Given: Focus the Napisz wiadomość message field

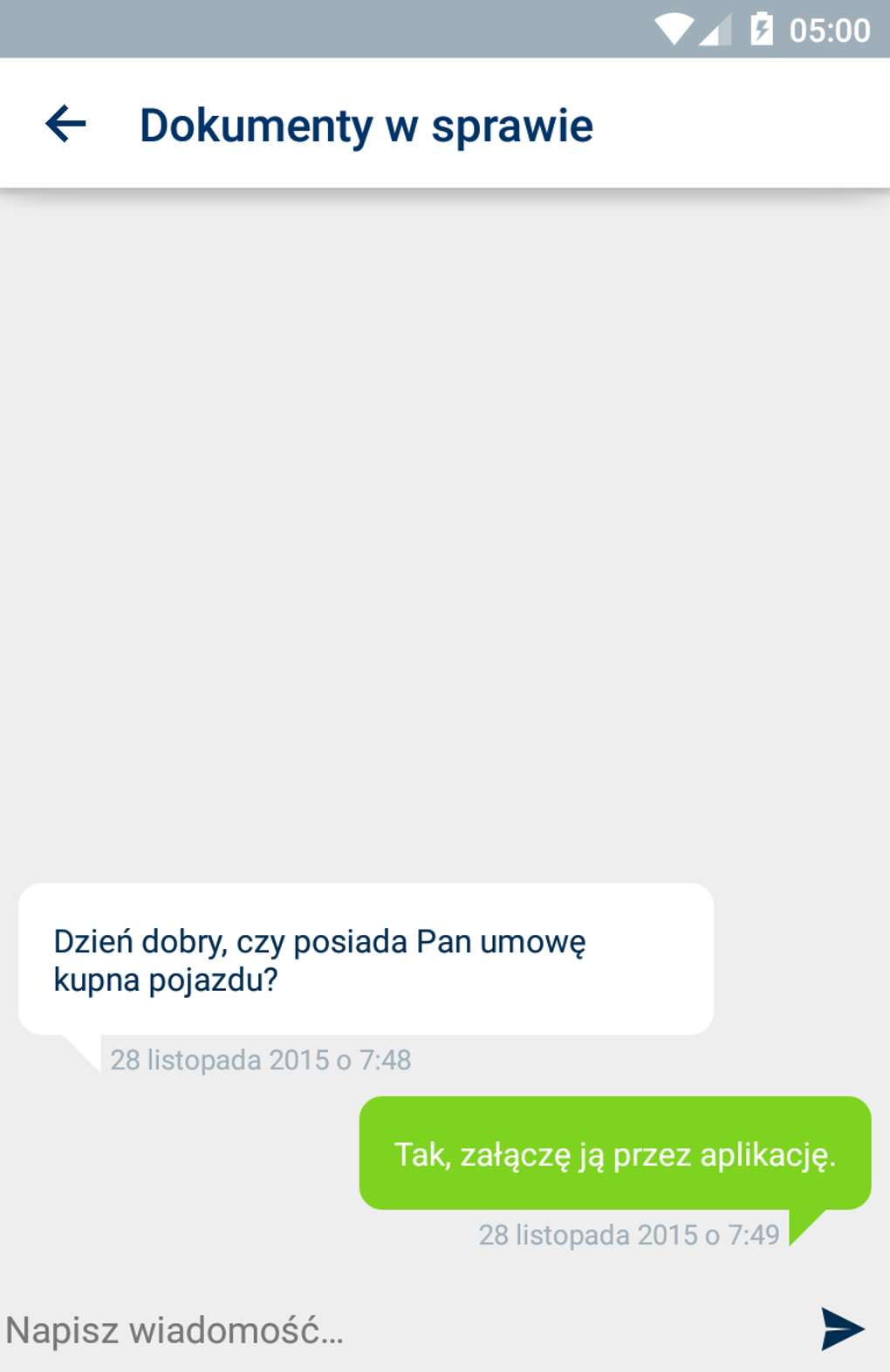Looking at the screenshot, I should tap(393, 1330).
